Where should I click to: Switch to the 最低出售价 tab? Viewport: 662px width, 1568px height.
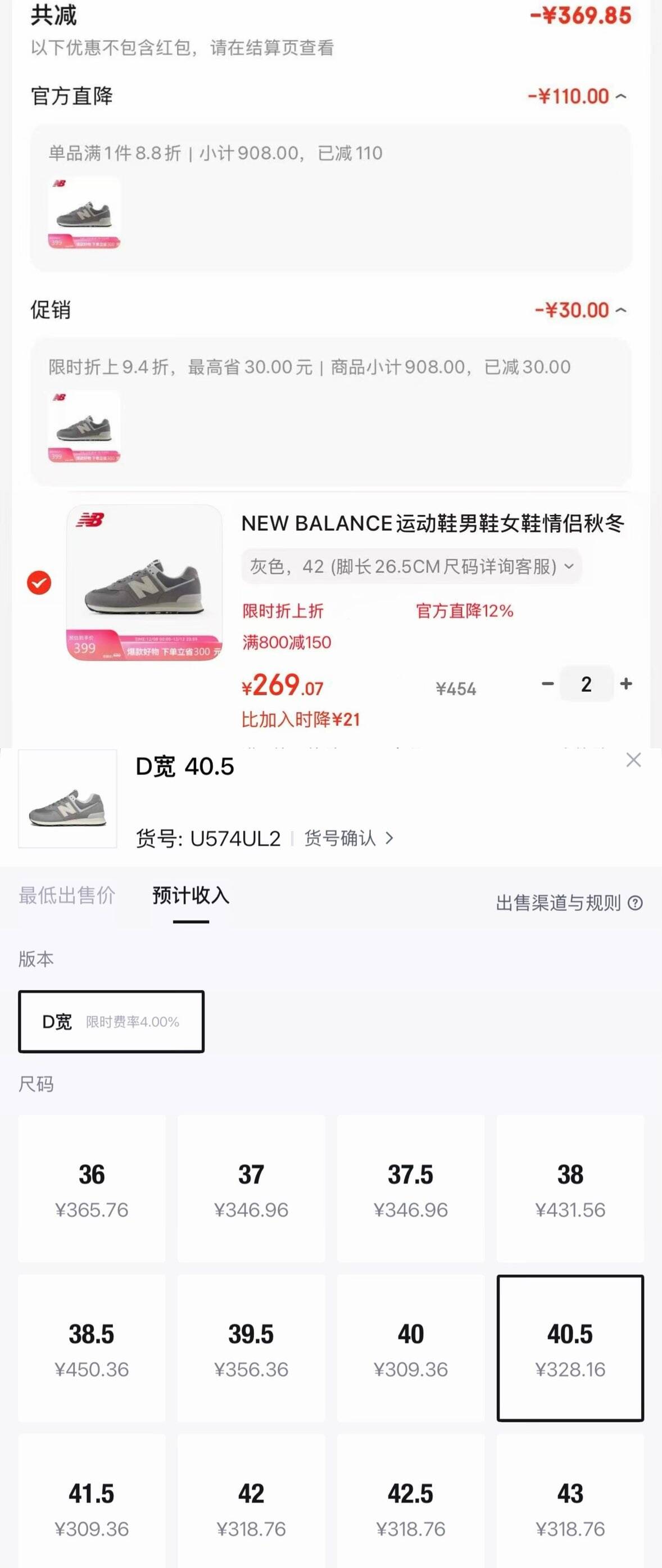(x=66, y=895)
